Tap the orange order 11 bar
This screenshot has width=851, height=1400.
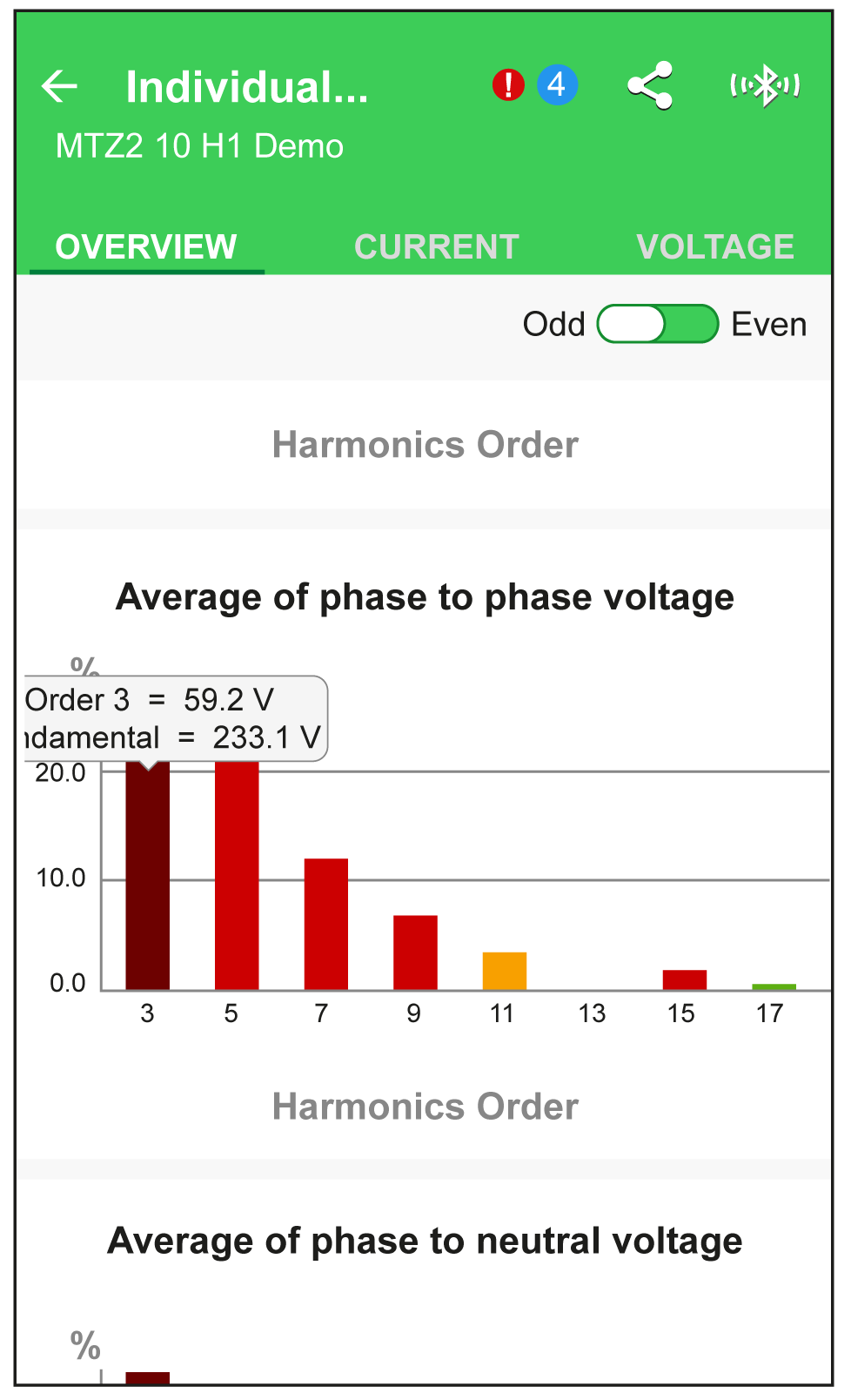coord(505,971)
